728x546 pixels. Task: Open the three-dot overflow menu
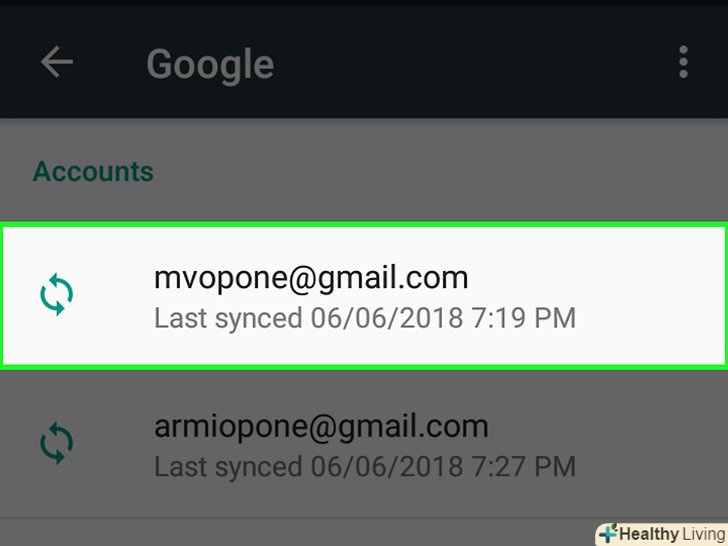(683, 63)
